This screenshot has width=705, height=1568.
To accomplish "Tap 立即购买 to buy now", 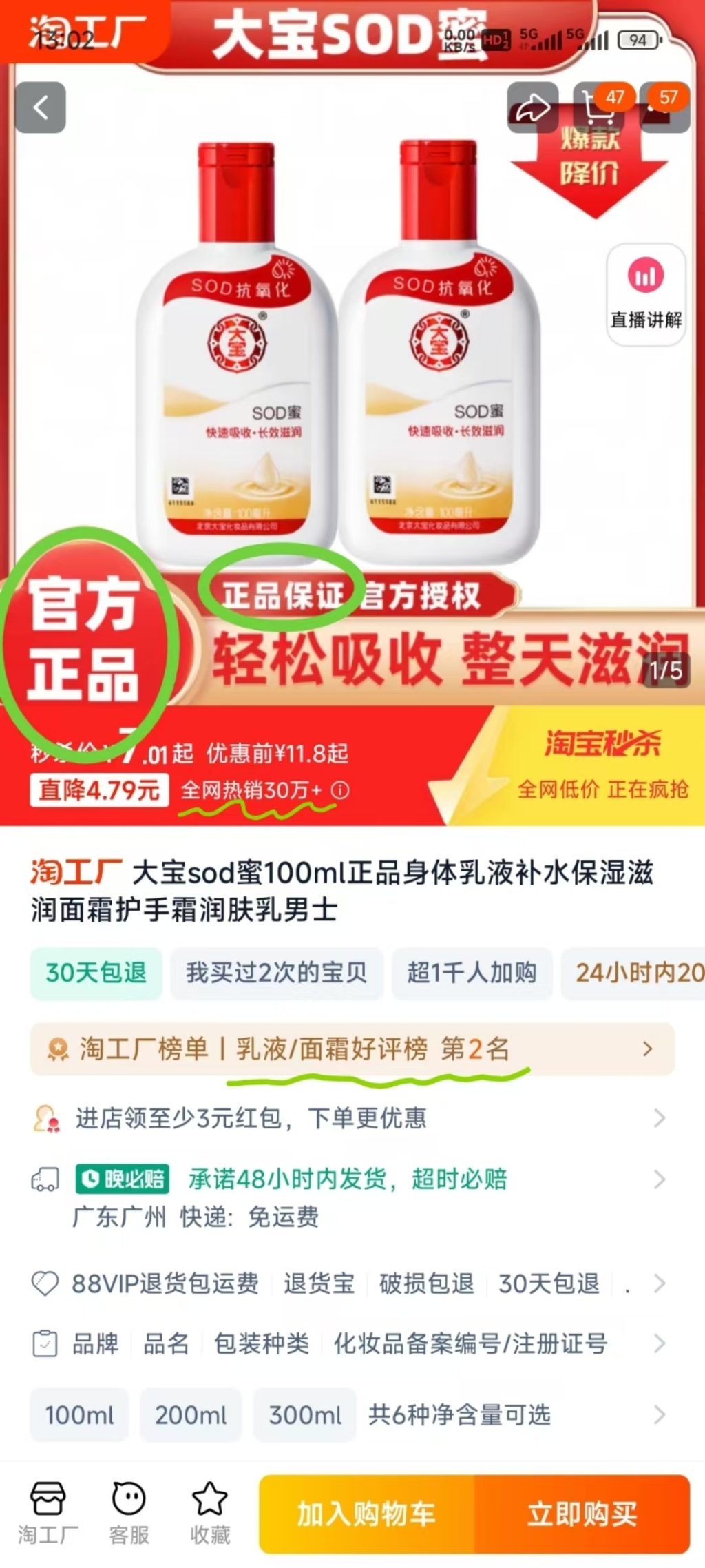I will [x=582, y=1514].
